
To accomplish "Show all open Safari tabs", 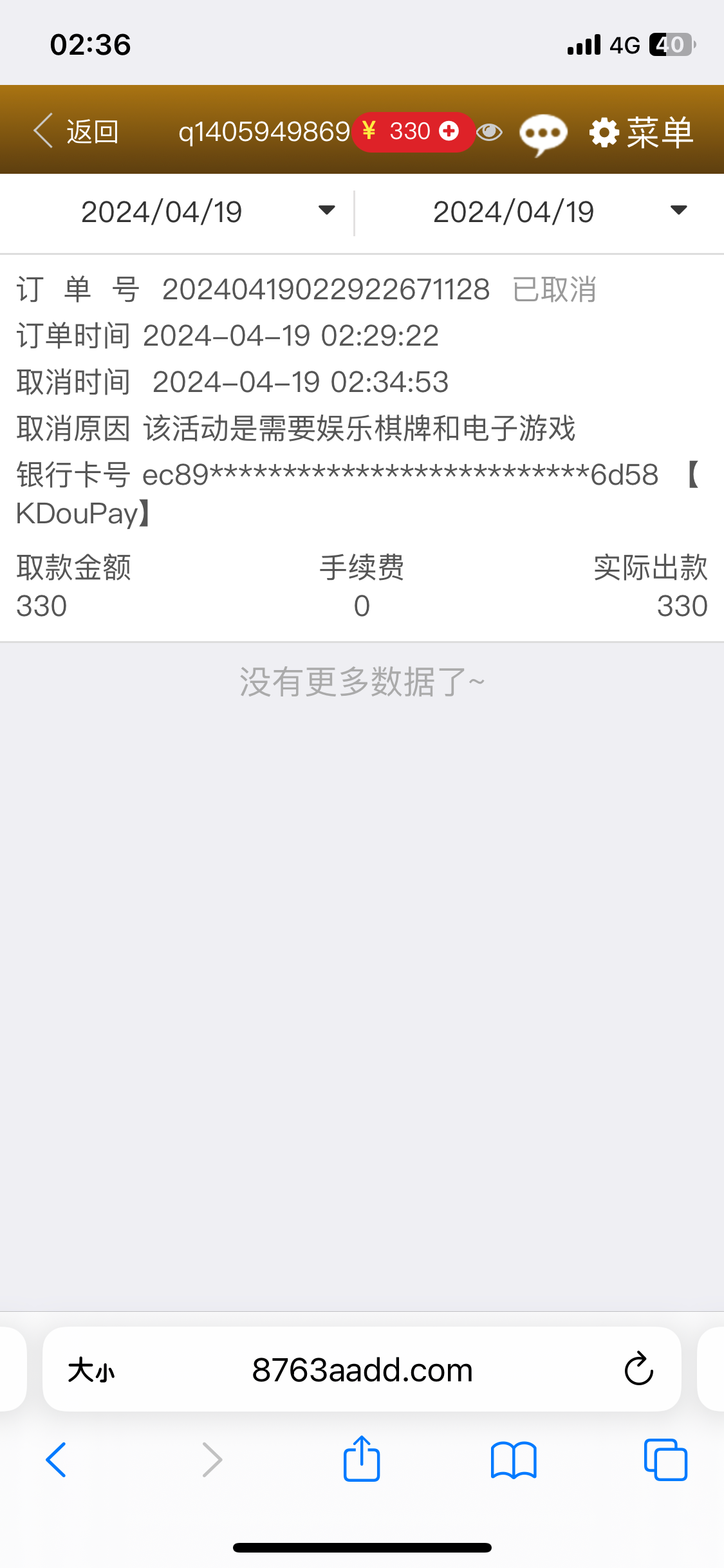I will pyautogui.click(x=665, y=1460).
